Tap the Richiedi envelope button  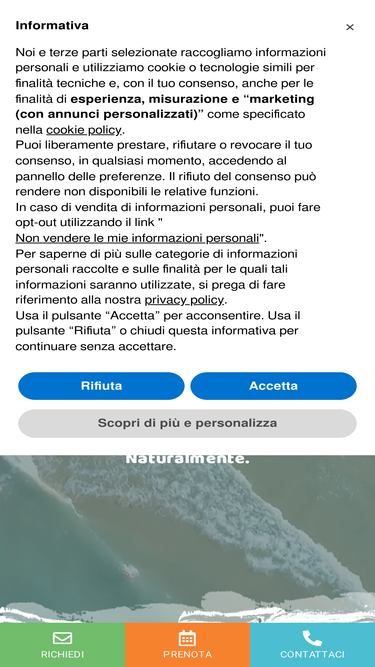(62, 645)
